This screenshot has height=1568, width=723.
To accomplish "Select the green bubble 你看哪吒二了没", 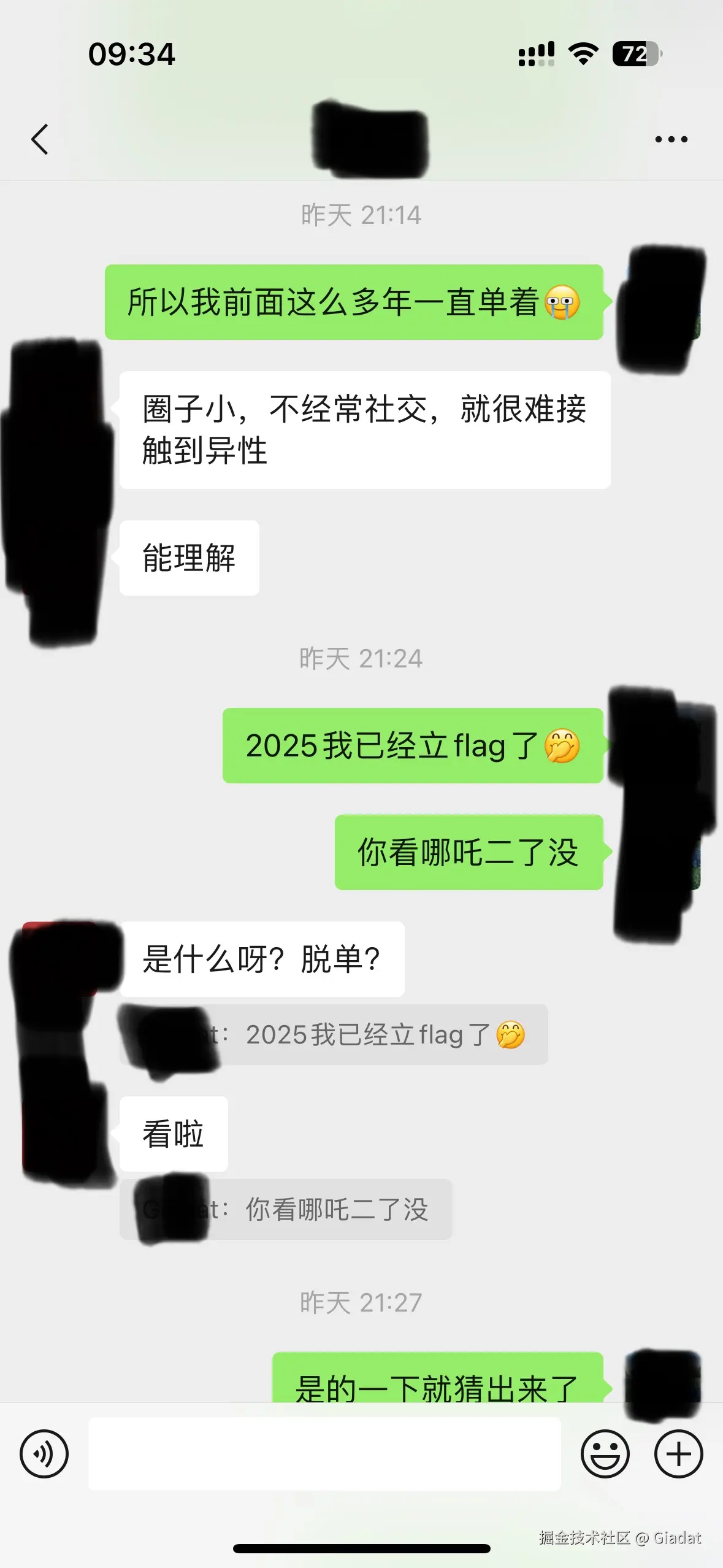I will tap(469, 853).
